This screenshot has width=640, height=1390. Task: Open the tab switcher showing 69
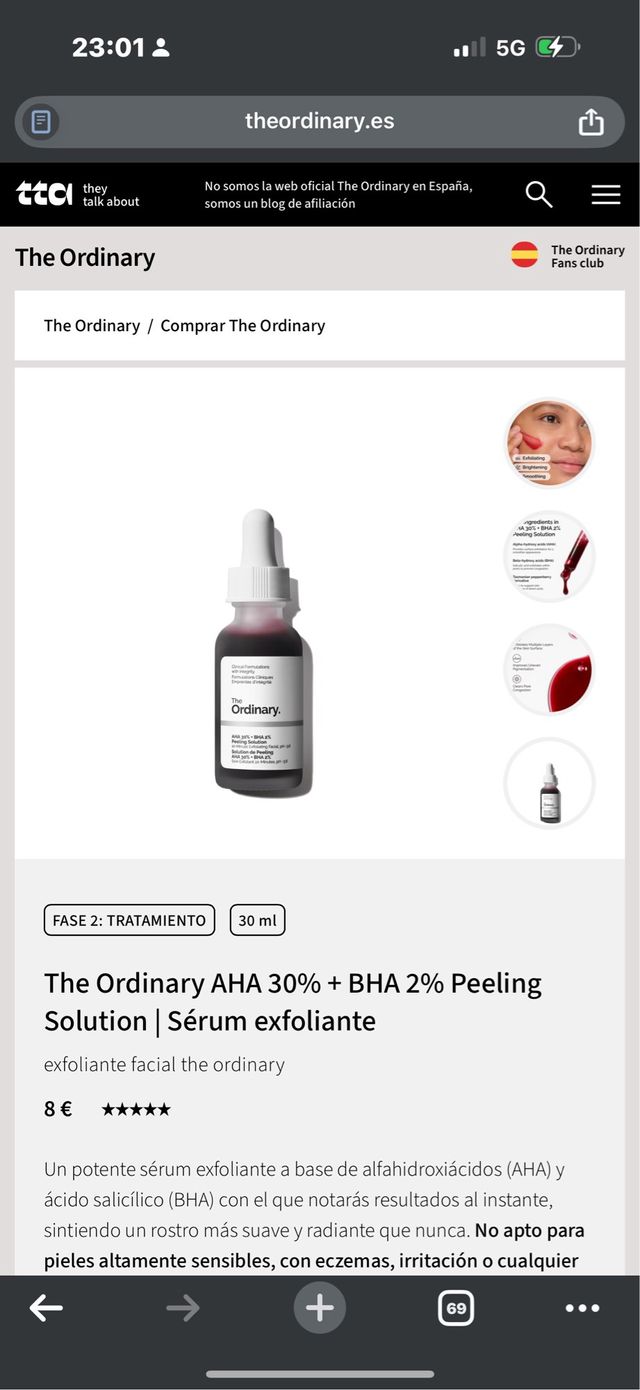click(x=456, y=1308)
